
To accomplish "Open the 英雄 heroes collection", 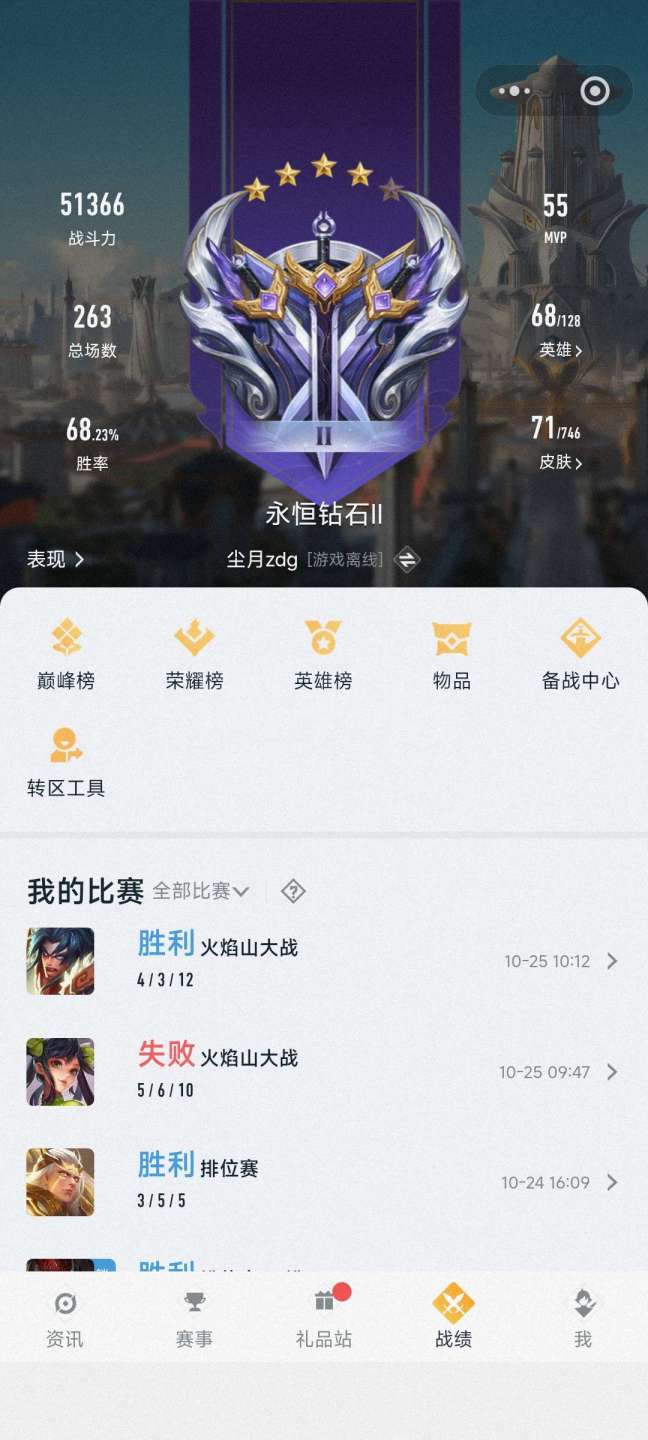I will pyautogui.click(x=560, y=350).
